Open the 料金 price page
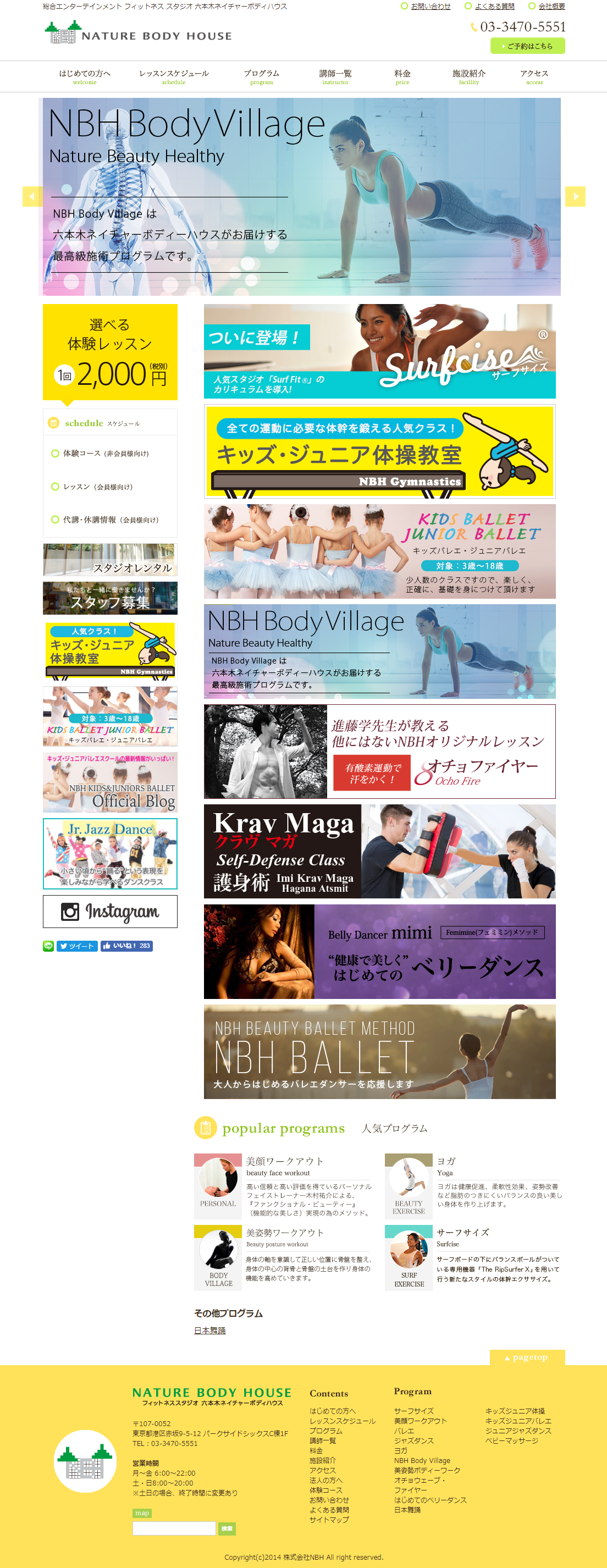 coord(402,76)
